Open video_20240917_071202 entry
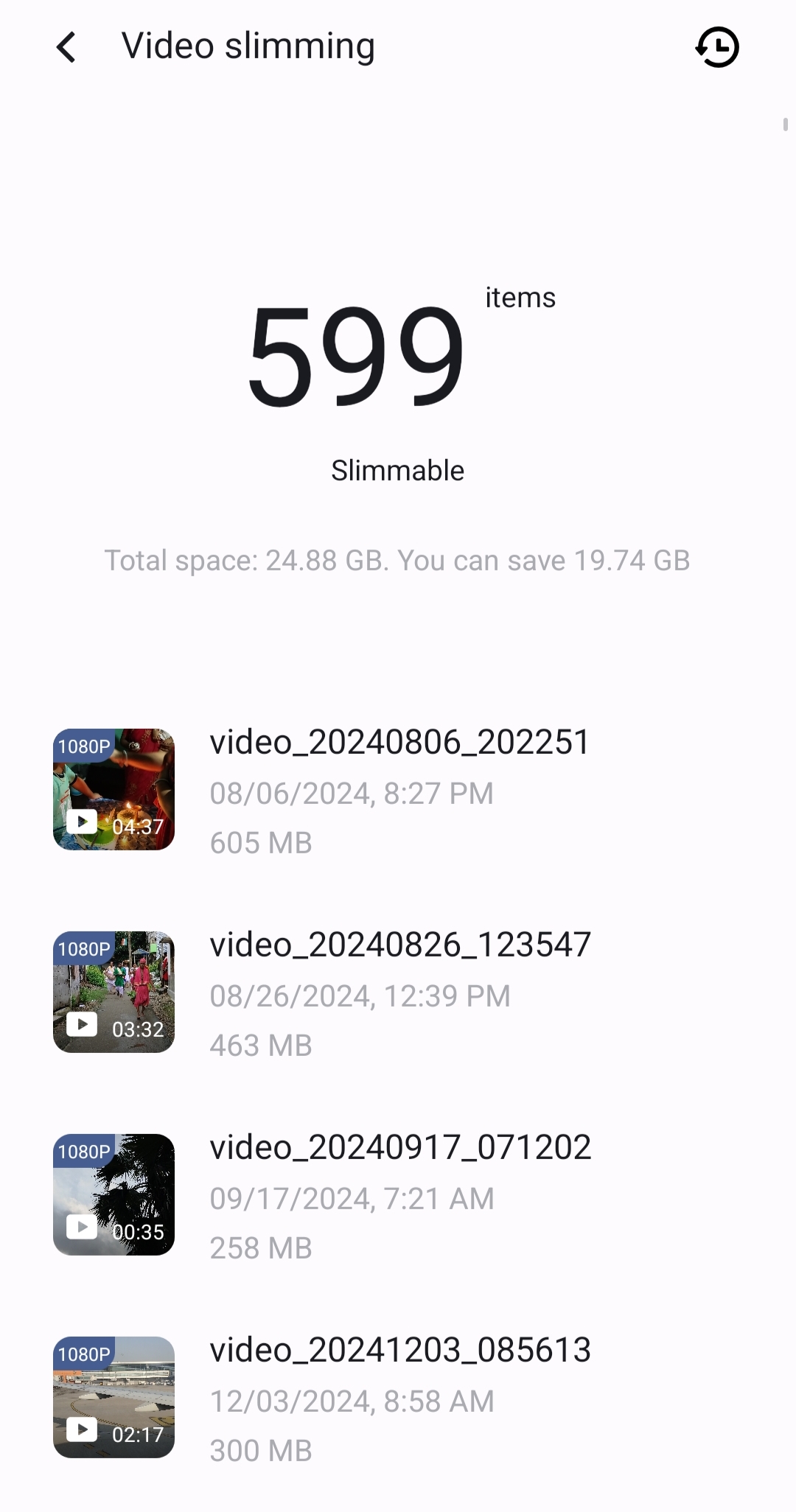This screenshot has width=796, height=1512. click(x=398, y=1195)
